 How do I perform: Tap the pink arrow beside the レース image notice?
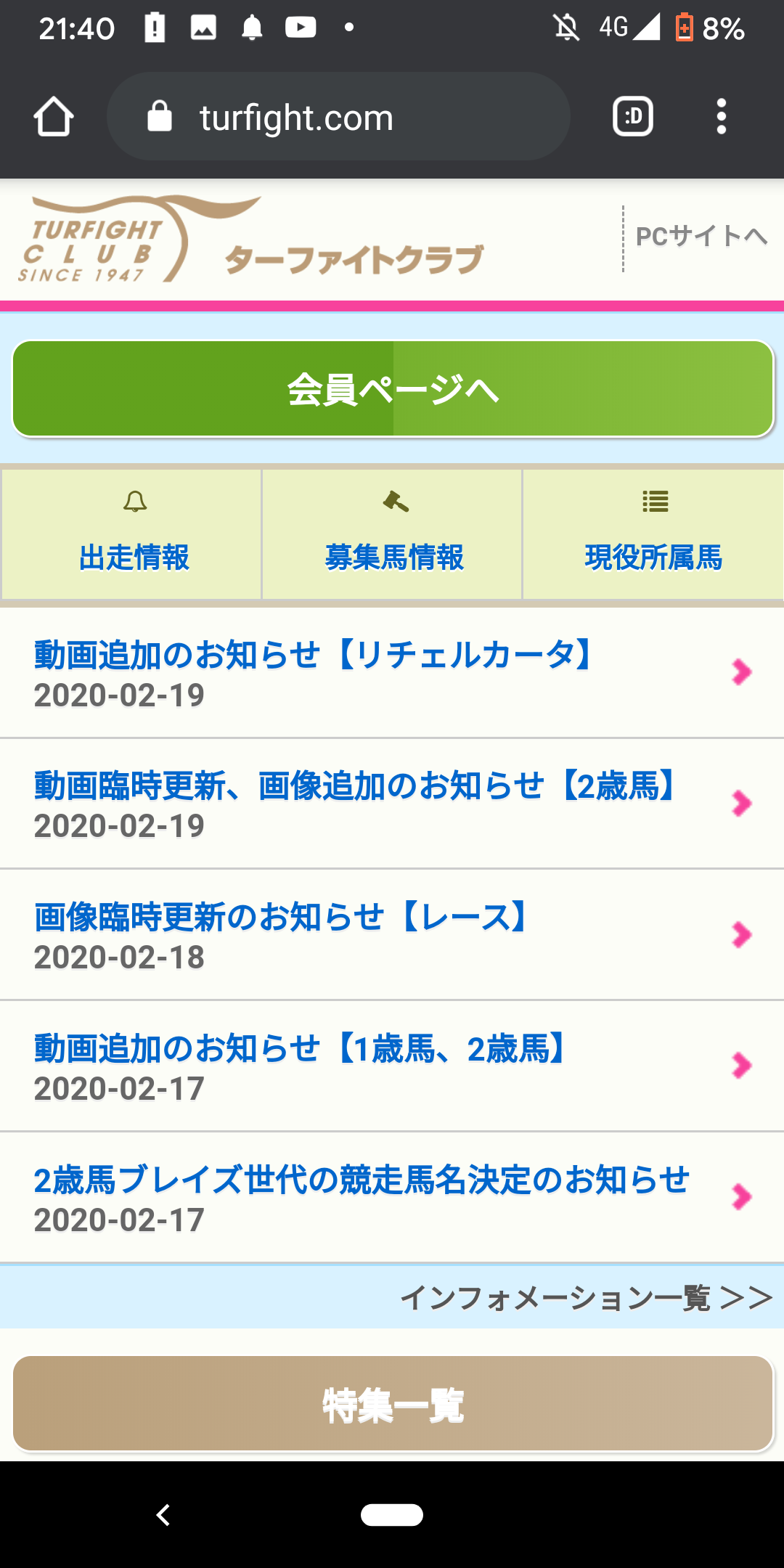(740, 935)
